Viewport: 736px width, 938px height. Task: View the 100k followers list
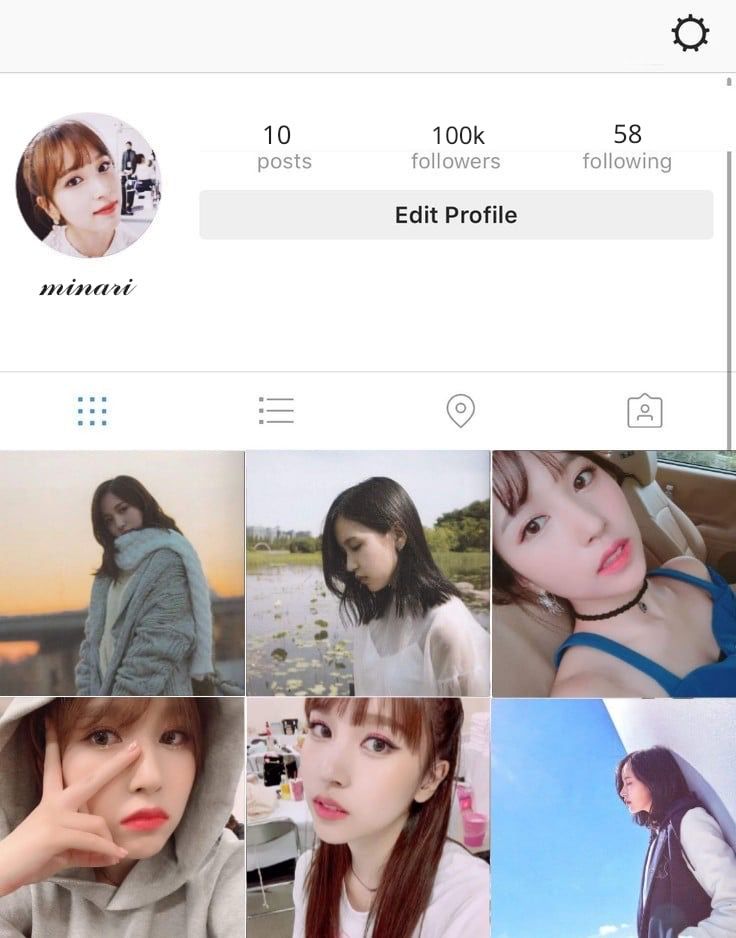(456, 147)
